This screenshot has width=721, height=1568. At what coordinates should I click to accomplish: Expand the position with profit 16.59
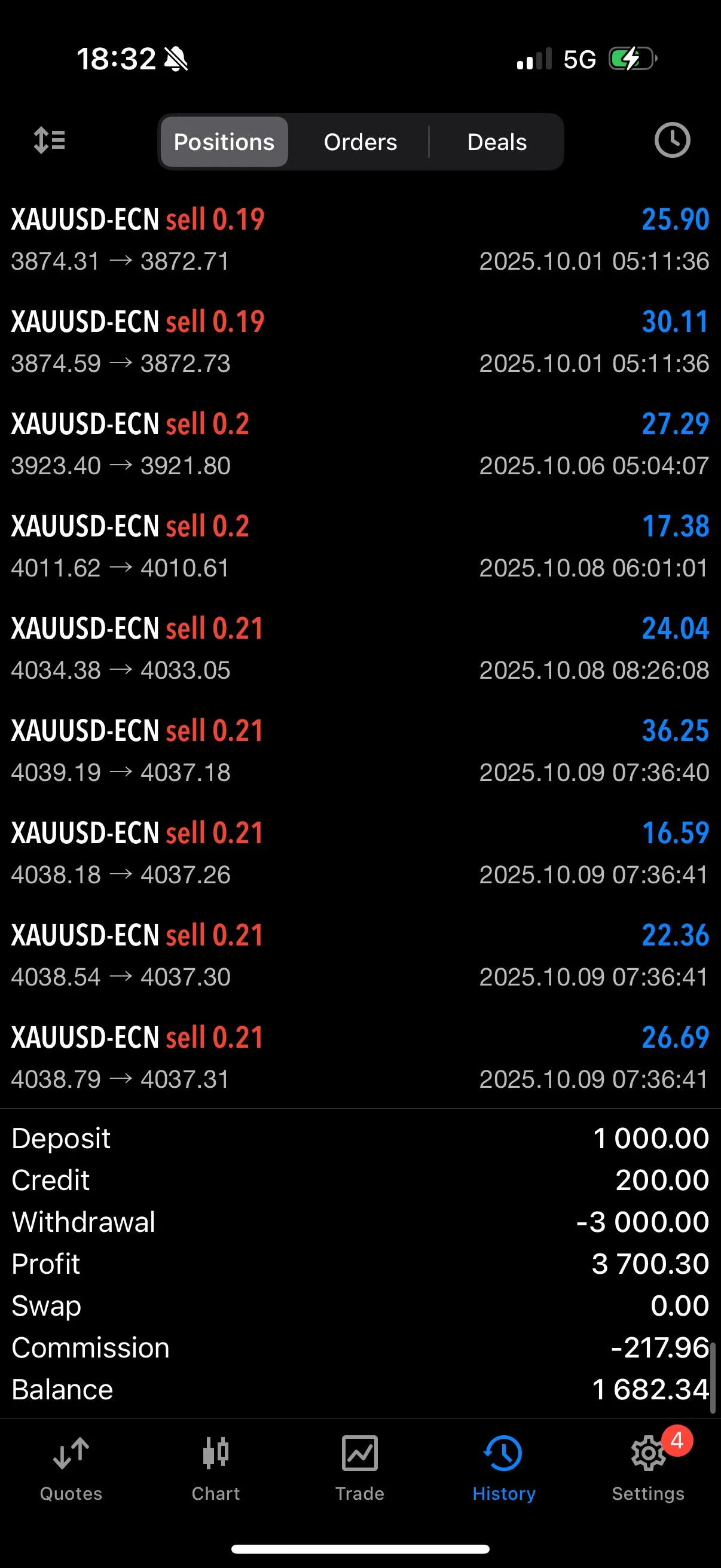(x=360, y=853)
